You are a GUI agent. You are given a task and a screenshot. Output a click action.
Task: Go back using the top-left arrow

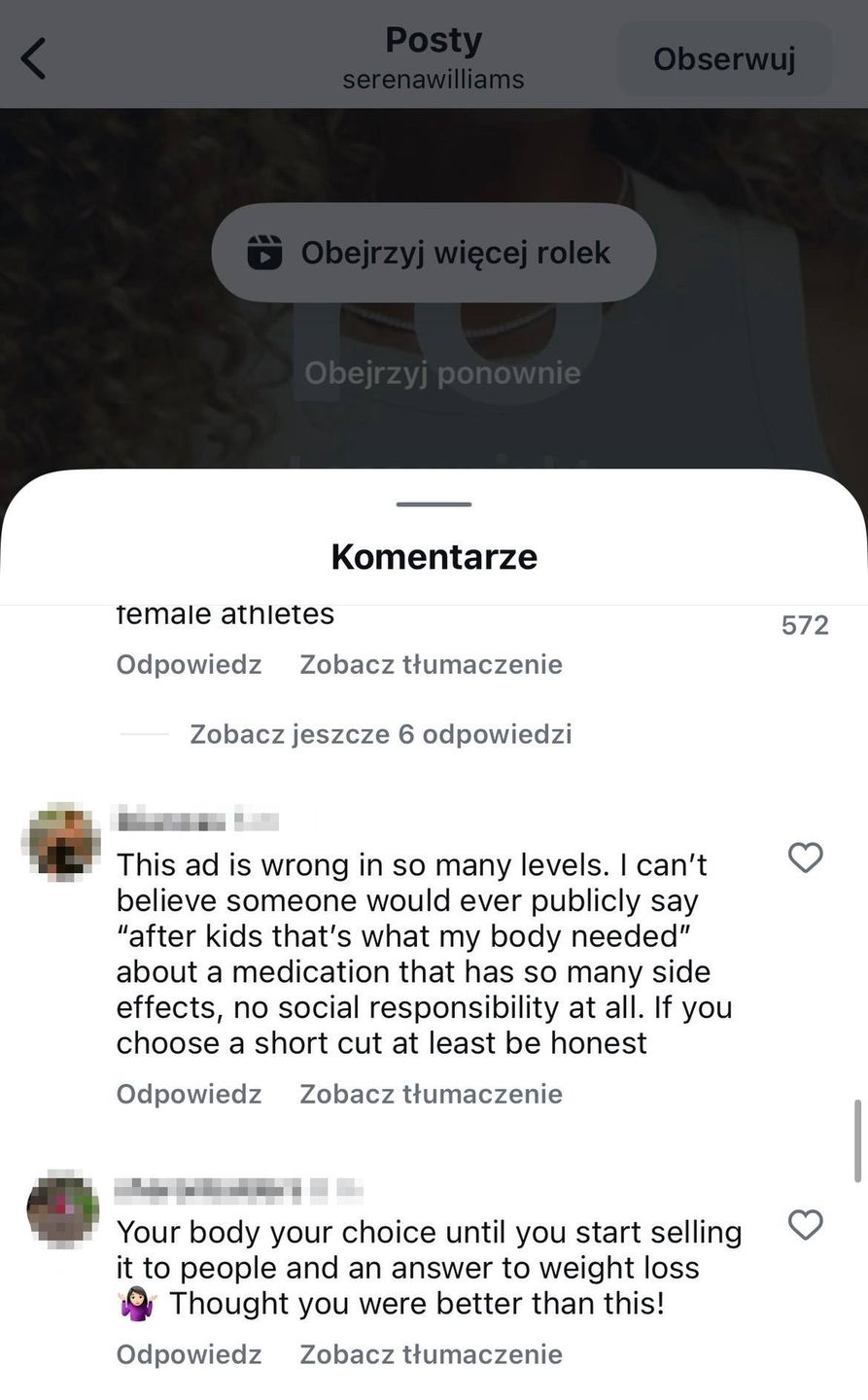click(34, 58)
